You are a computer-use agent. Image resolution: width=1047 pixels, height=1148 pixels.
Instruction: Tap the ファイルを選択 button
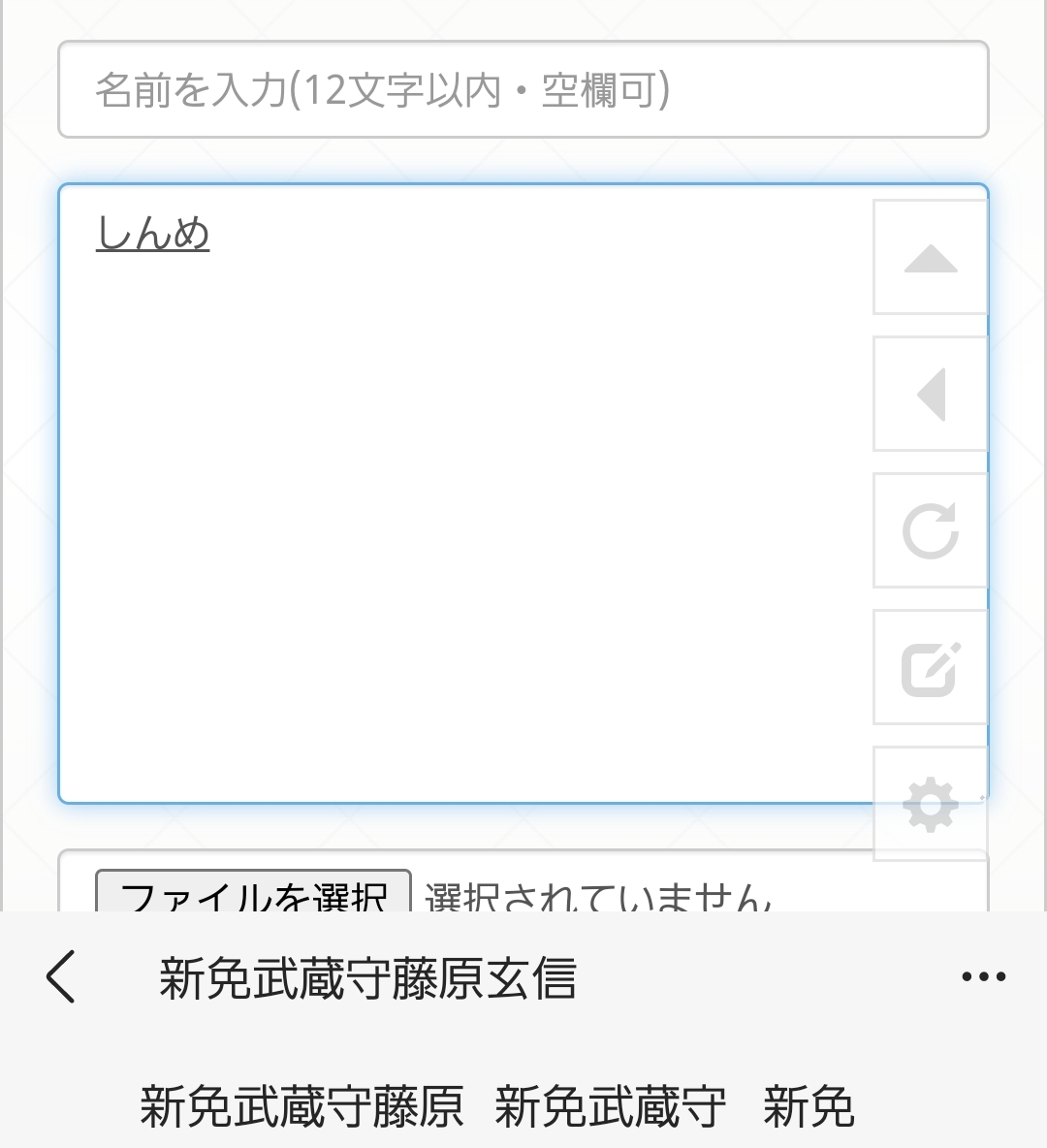coord(253,894)
